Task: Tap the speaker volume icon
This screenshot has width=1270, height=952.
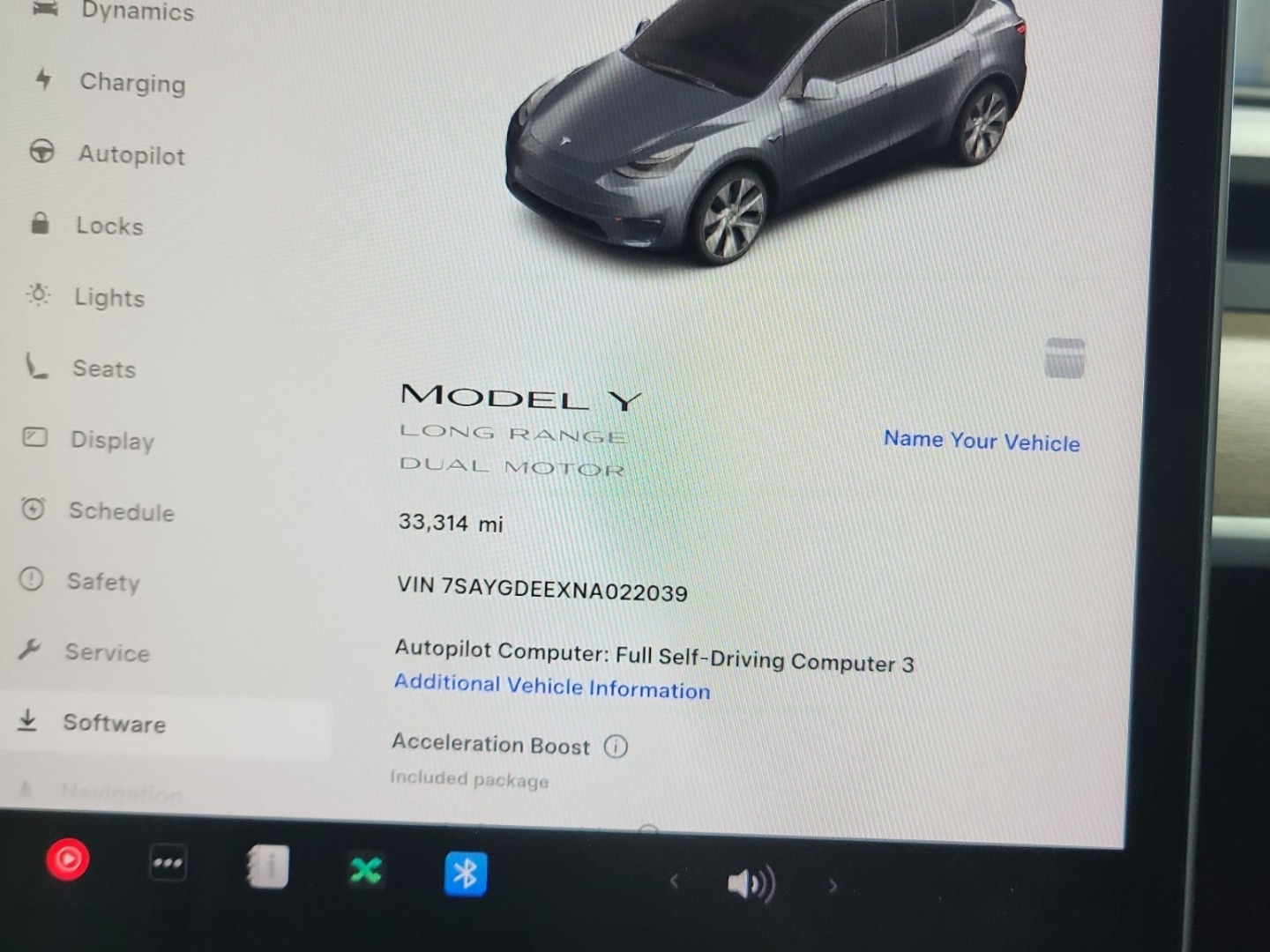Action: pyautogui.click(x=751, y=883)
